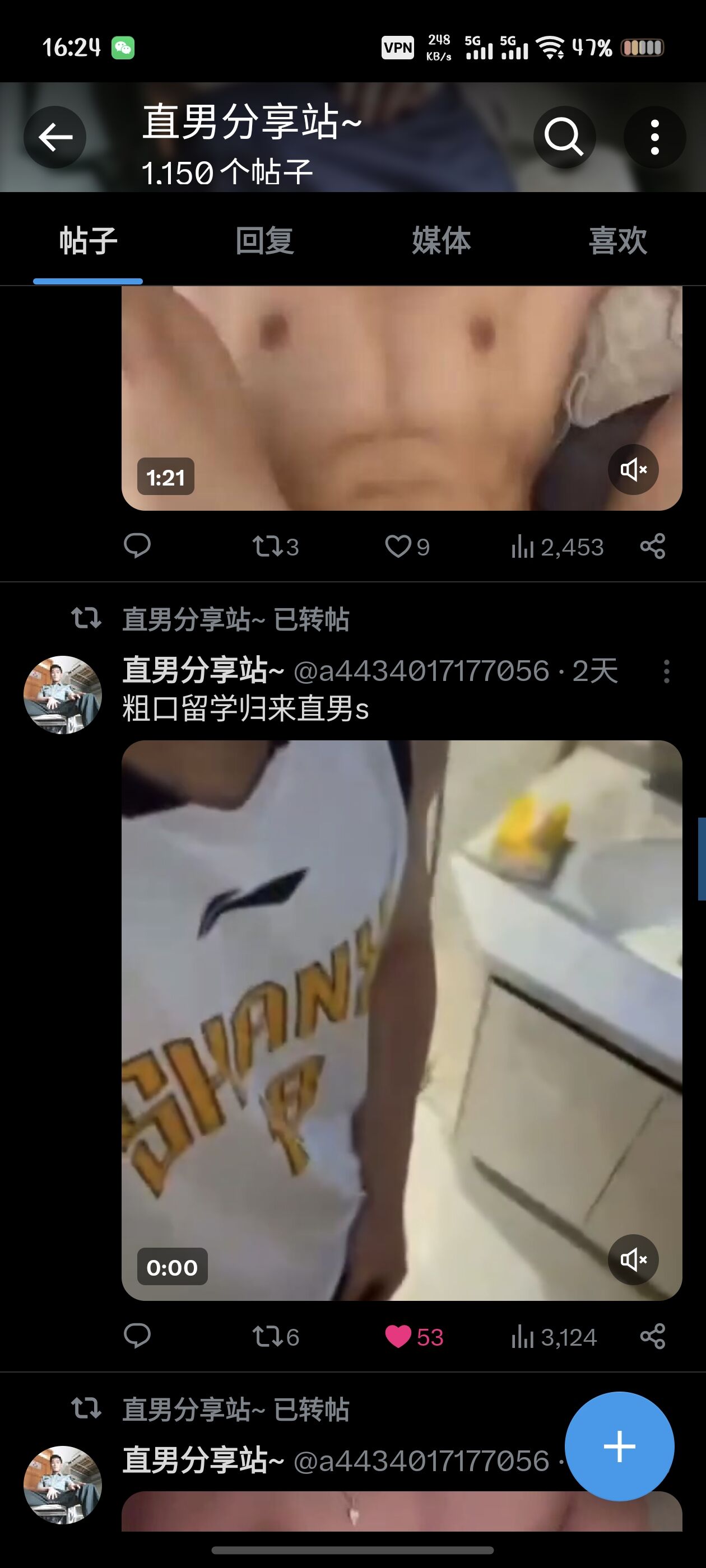Unmute the 0:00 video

(x=633, y=1259)
